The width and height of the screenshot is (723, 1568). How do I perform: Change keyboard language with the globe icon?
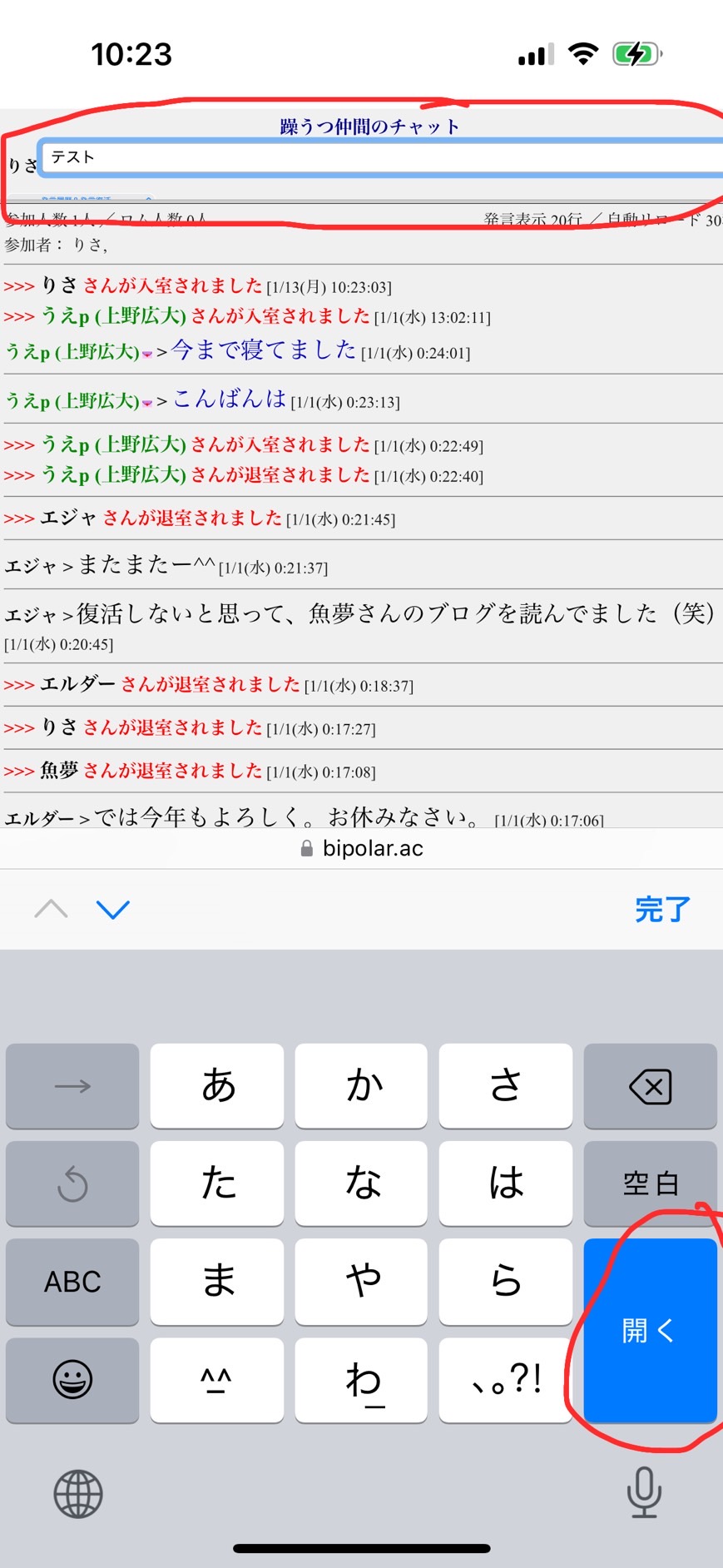pos(78,1493)
